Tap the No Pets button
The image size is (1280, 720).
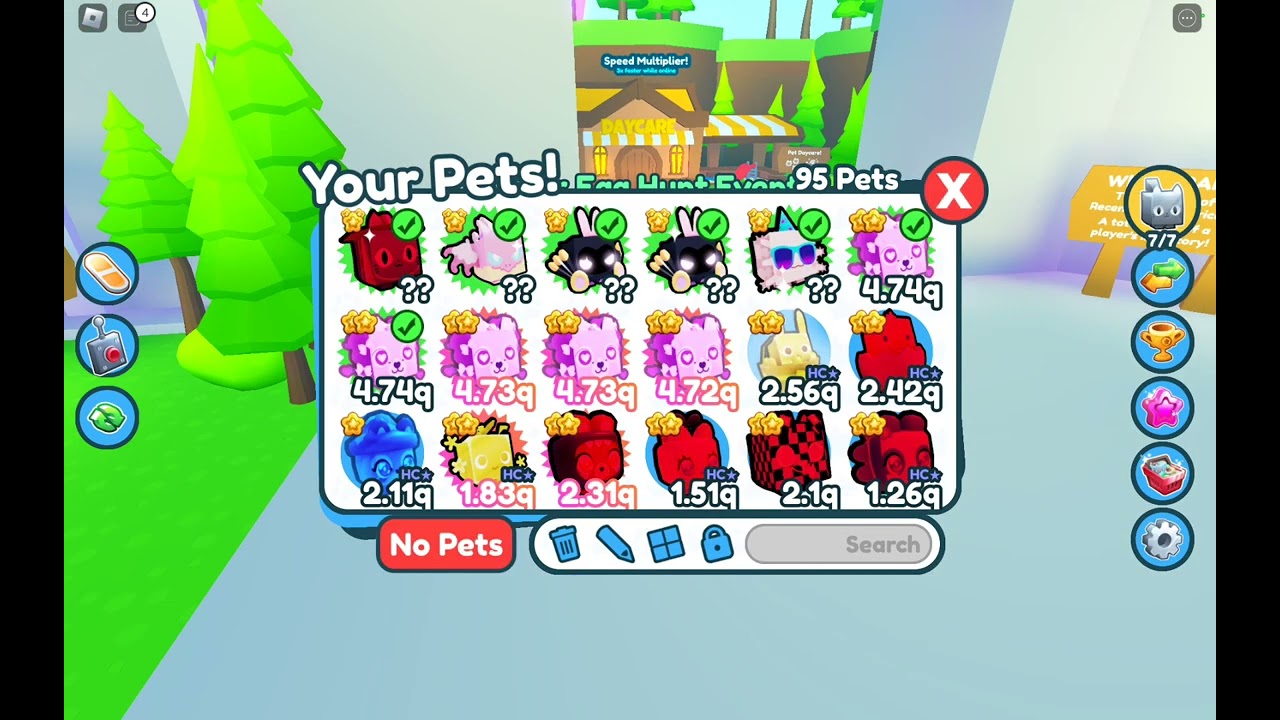446,545
